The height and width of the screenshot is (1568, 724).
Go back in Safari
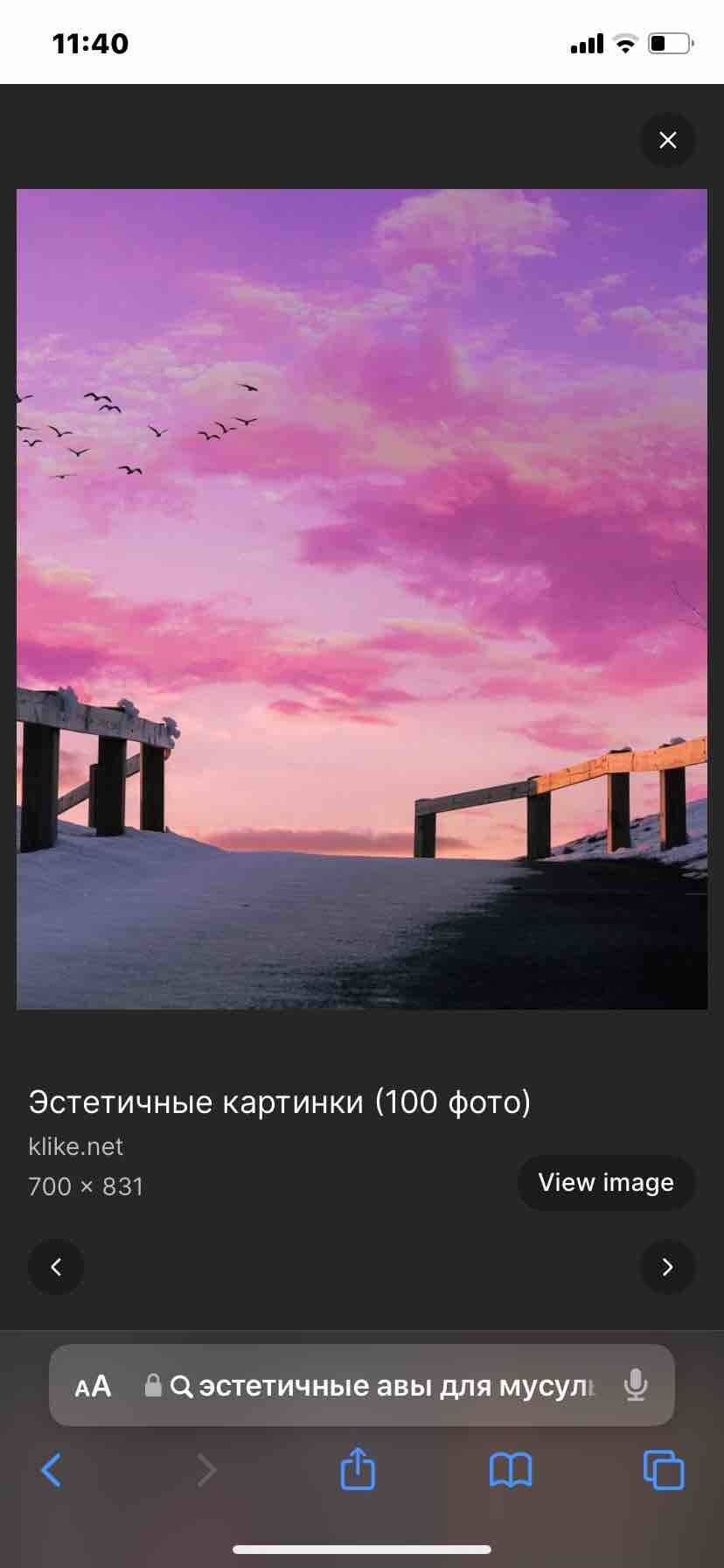click(52, 1470)
